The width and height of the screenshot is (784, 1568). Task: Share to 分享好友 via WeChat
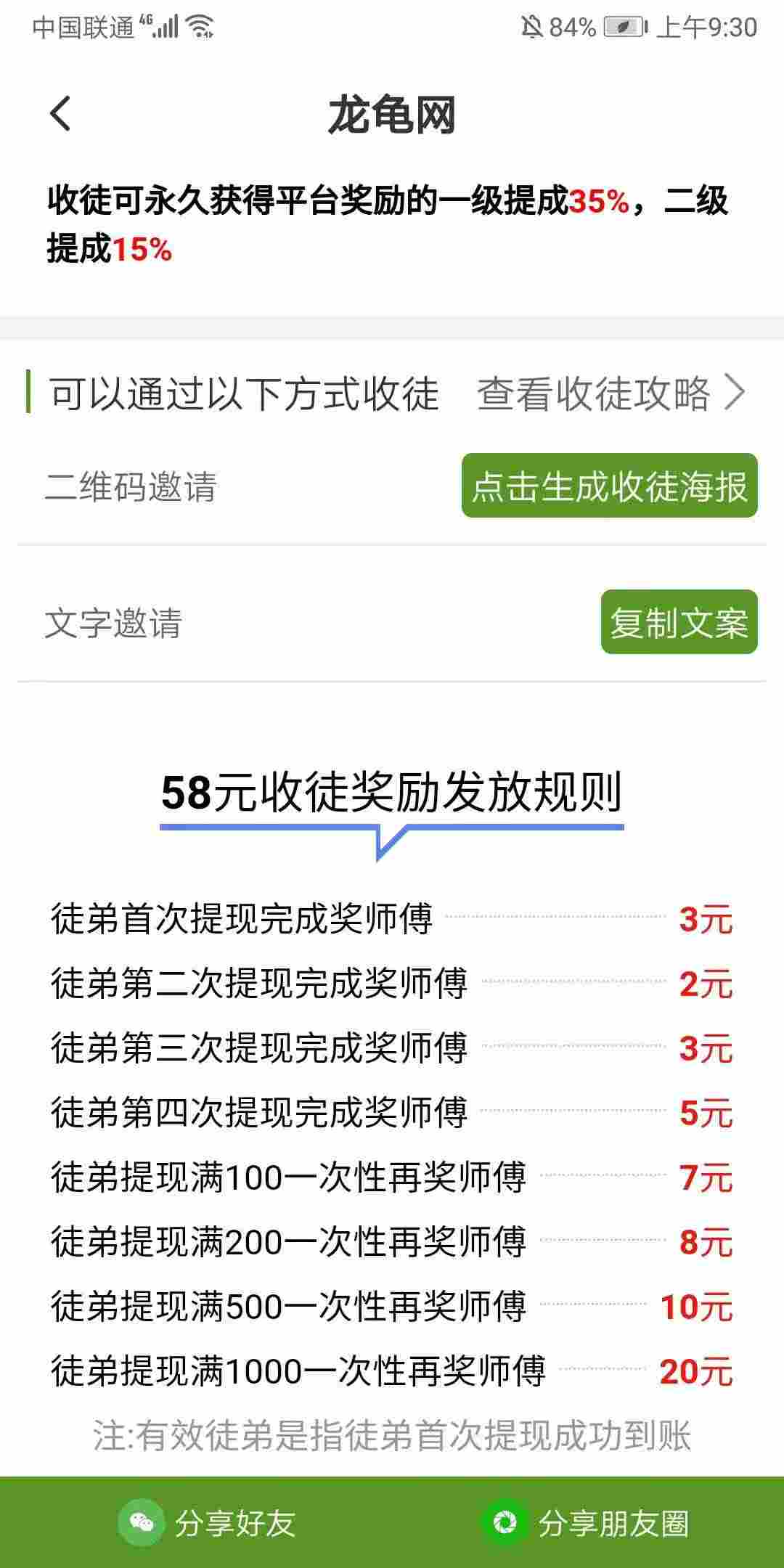pos(207,1523)
